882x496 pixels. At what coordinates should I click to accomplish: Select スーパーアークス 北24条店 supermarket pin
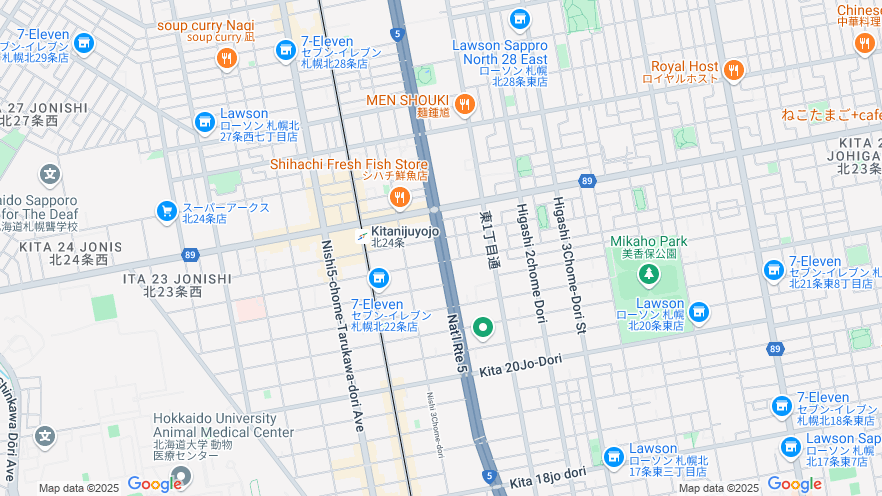166,211
